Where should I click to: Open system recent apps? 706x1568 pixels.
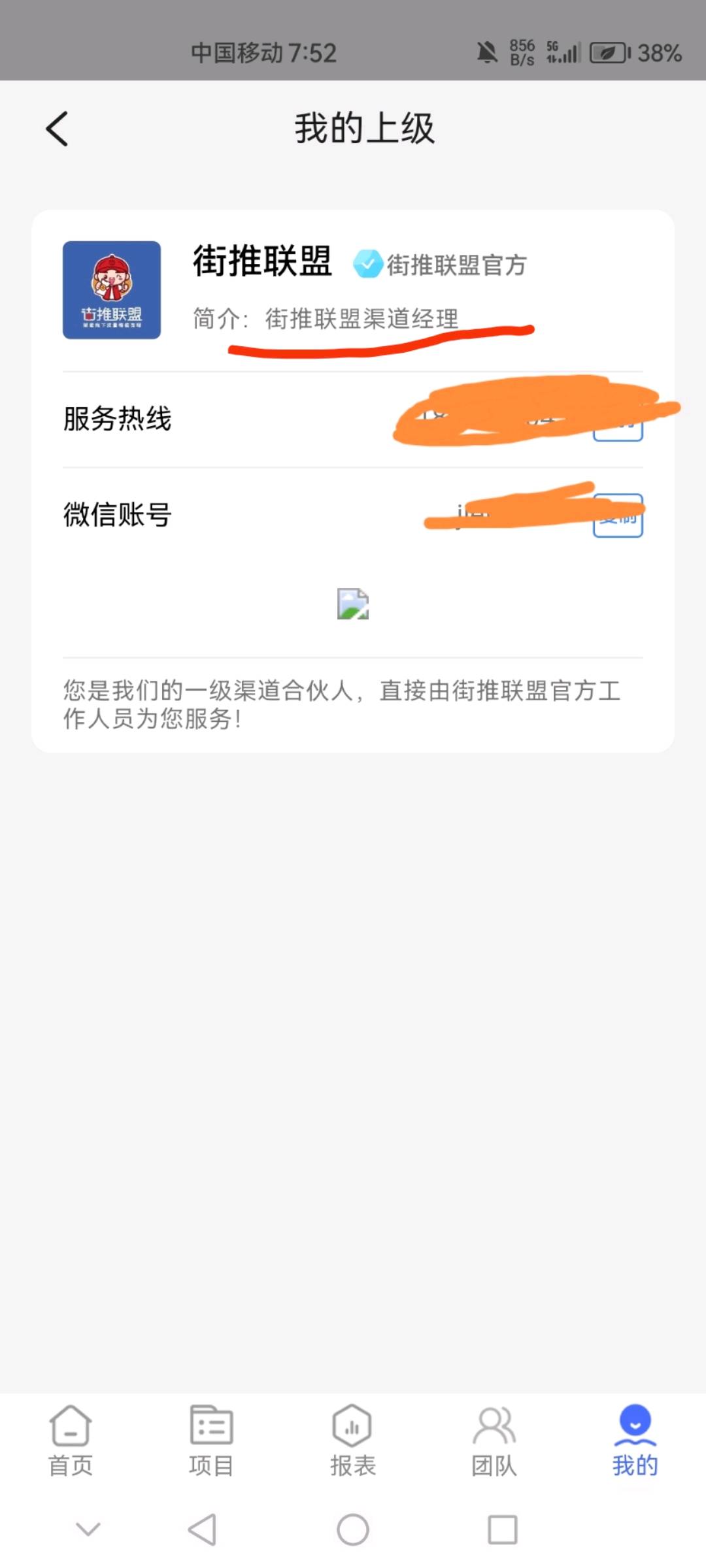(503, 1529)
